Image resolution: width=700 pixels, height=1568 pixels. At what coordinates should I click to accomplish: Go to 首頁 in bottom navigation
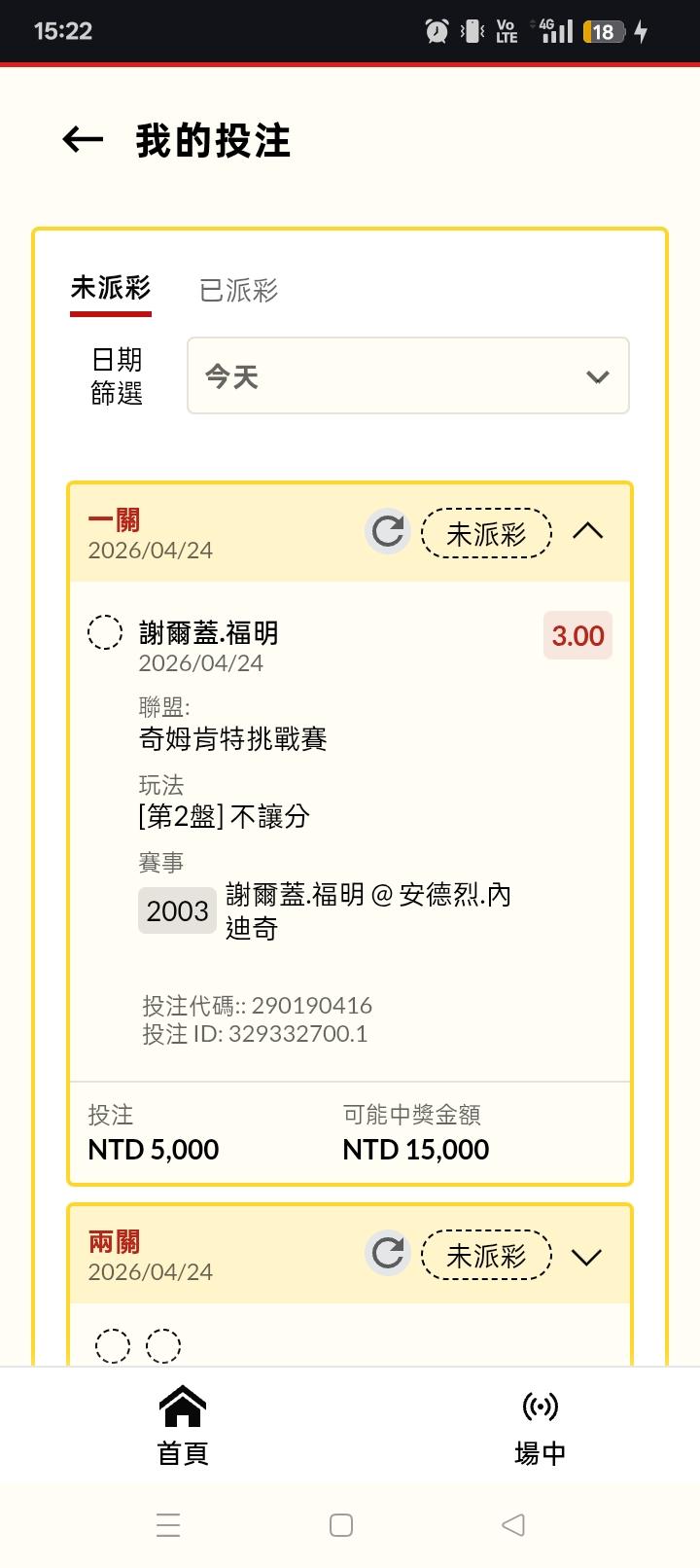183,1427
